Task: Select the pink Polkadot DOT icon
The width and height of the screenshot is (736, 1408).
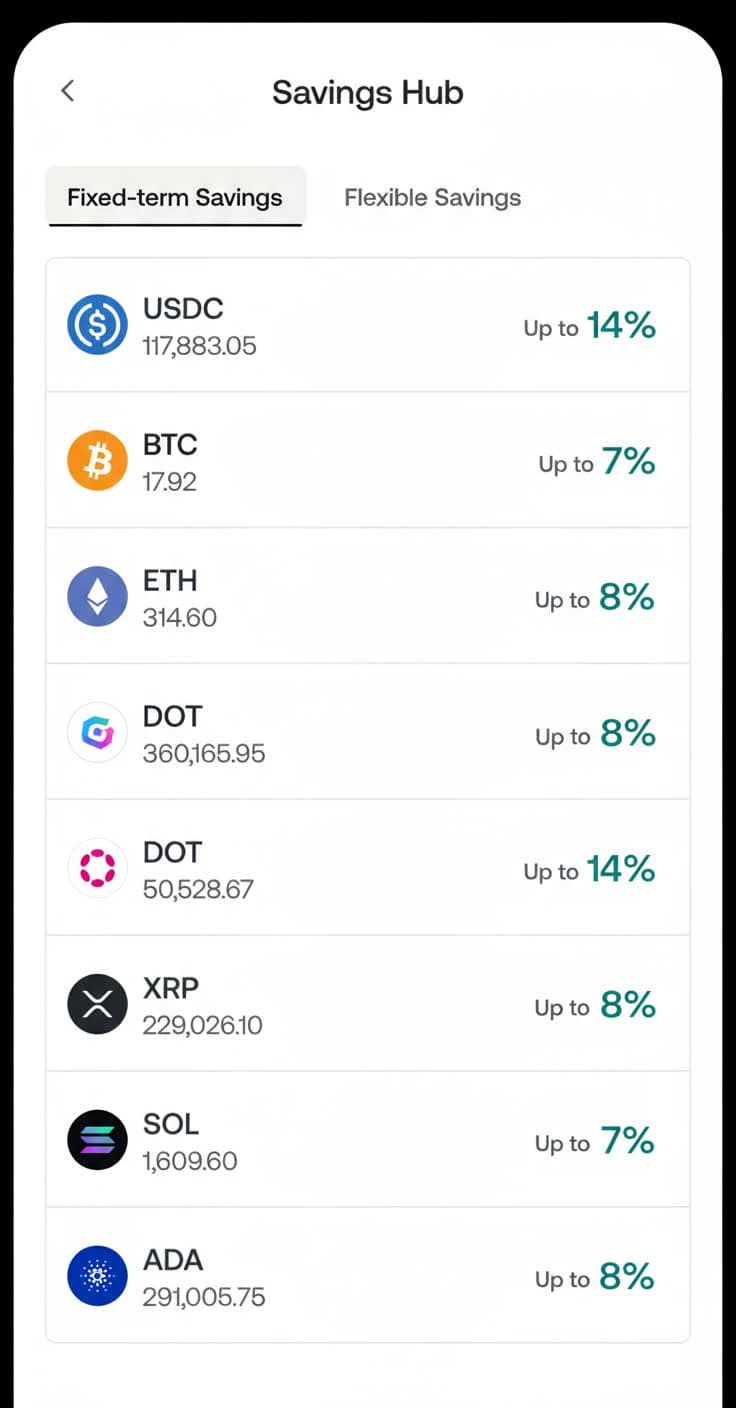Action: (x=96, y=868)
